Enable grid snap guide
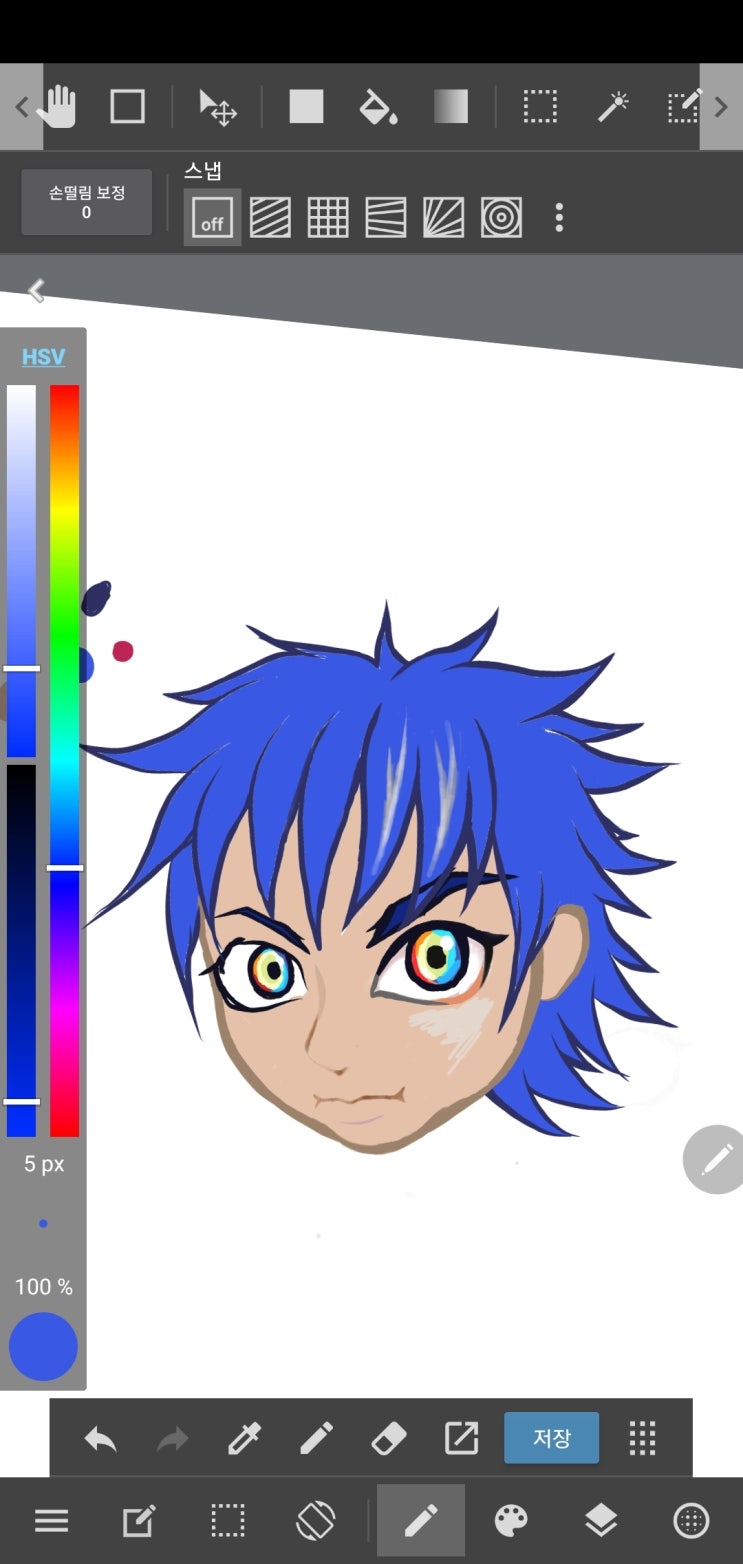Image resolution: width=743 pixels, height=1564 pixels. point(328,217)
